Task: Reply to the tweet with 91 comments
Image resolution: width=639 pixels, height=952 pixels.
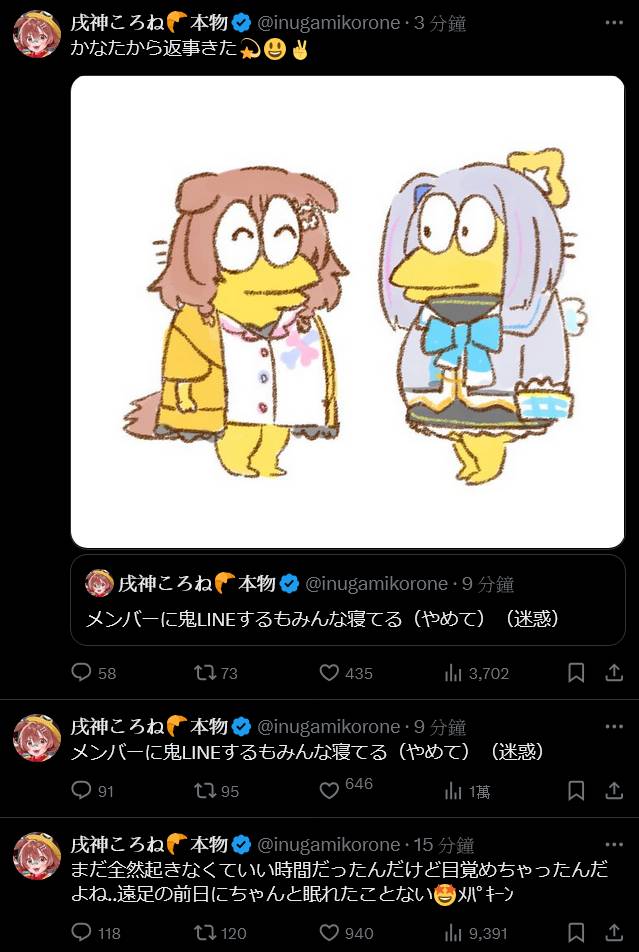Action: (82, 791)
